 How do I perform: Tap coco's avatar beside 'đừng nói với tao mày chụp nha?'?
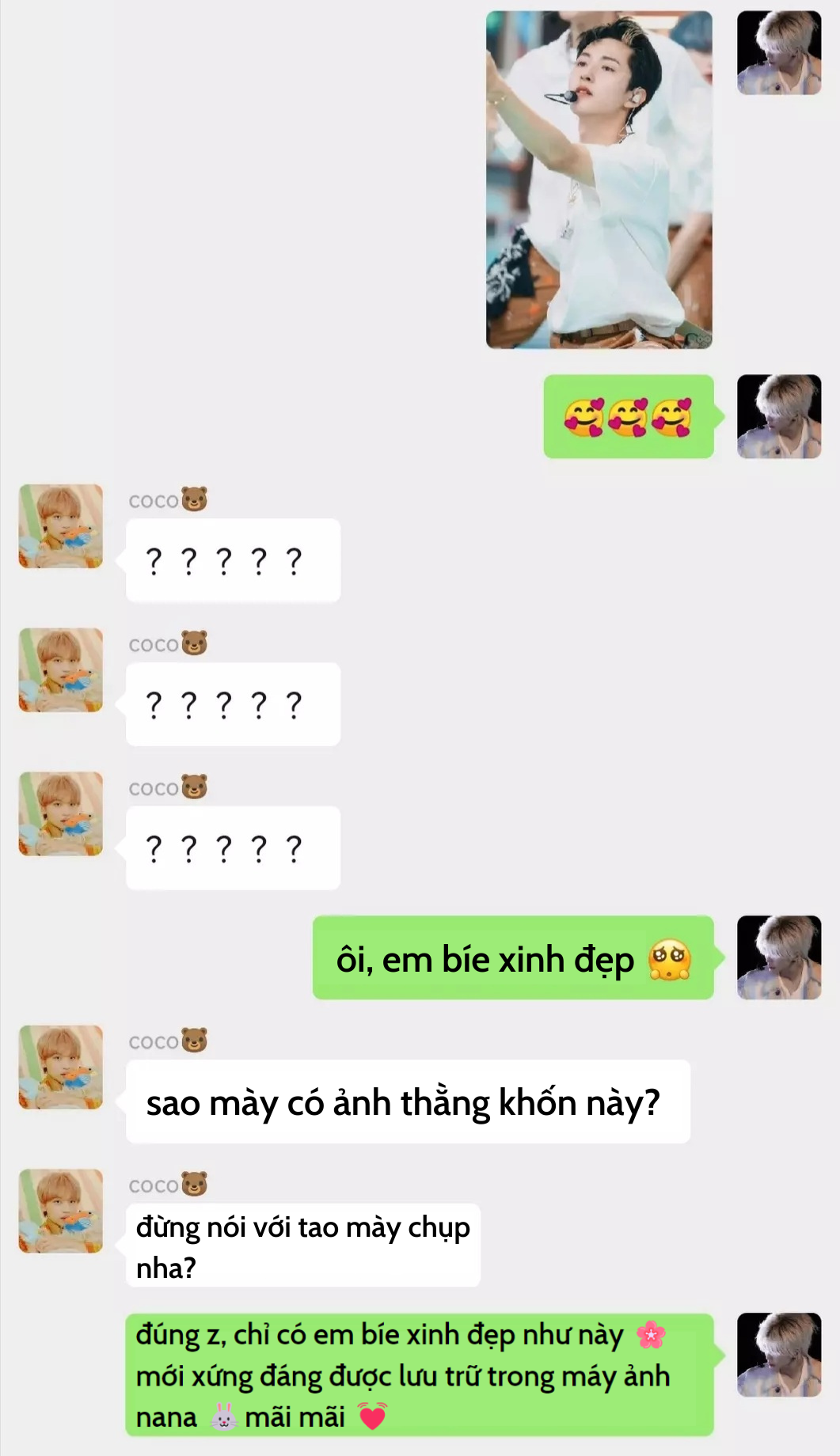click(61, 1211)
